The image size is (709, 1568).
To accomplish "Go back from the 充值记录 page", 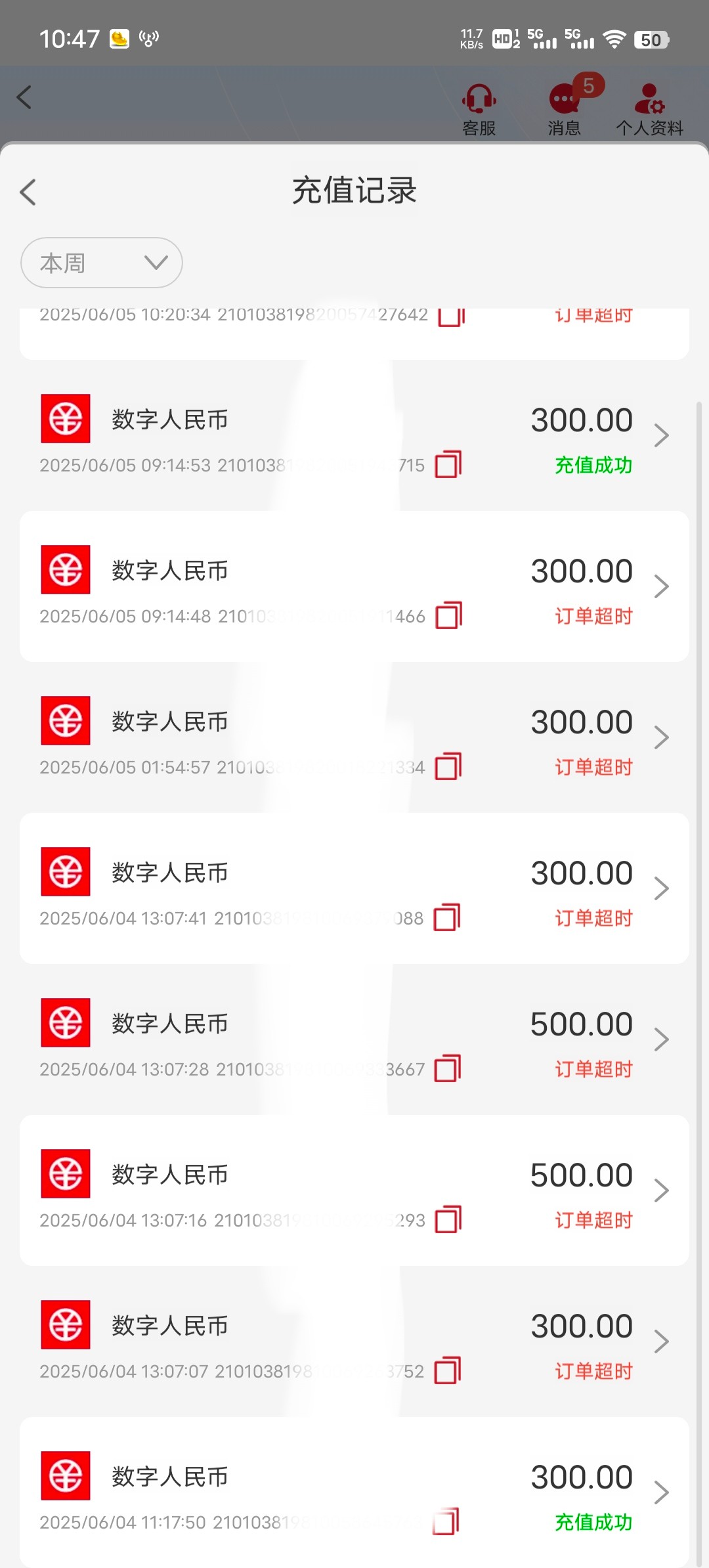I will 28,192.
